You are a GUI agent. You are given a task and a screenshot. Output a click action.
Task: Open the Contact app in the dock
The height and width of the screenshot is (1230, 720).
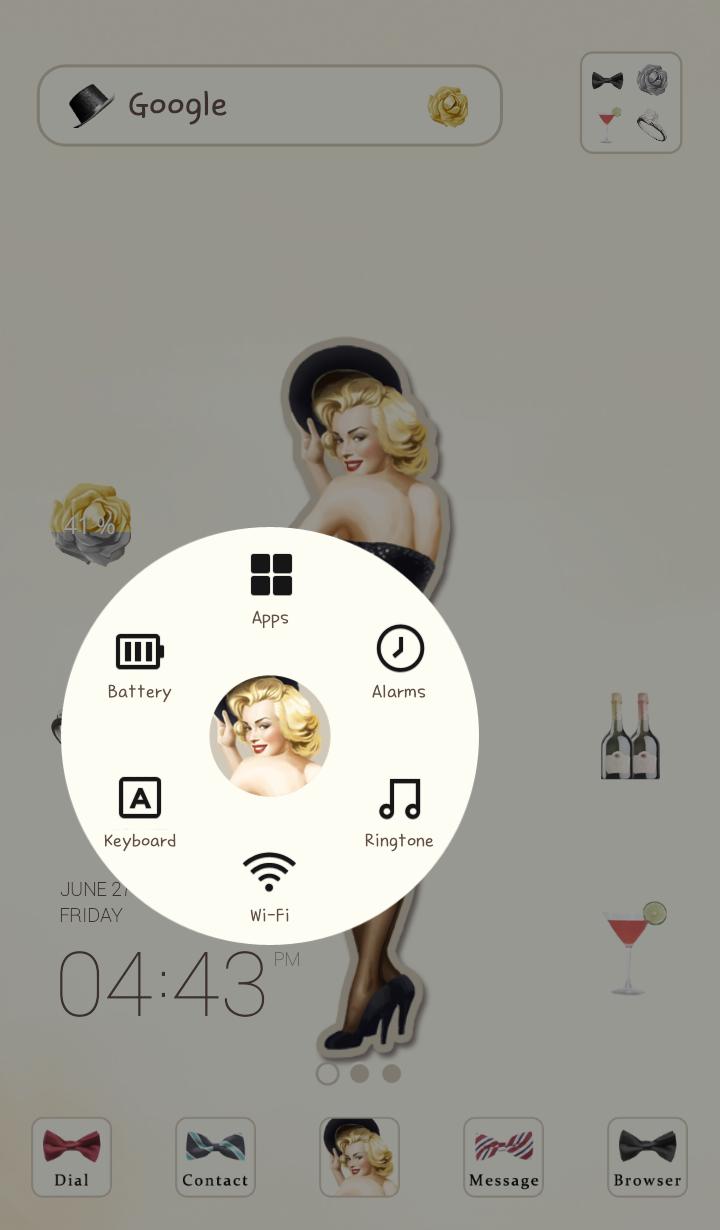pos(215,1157)
